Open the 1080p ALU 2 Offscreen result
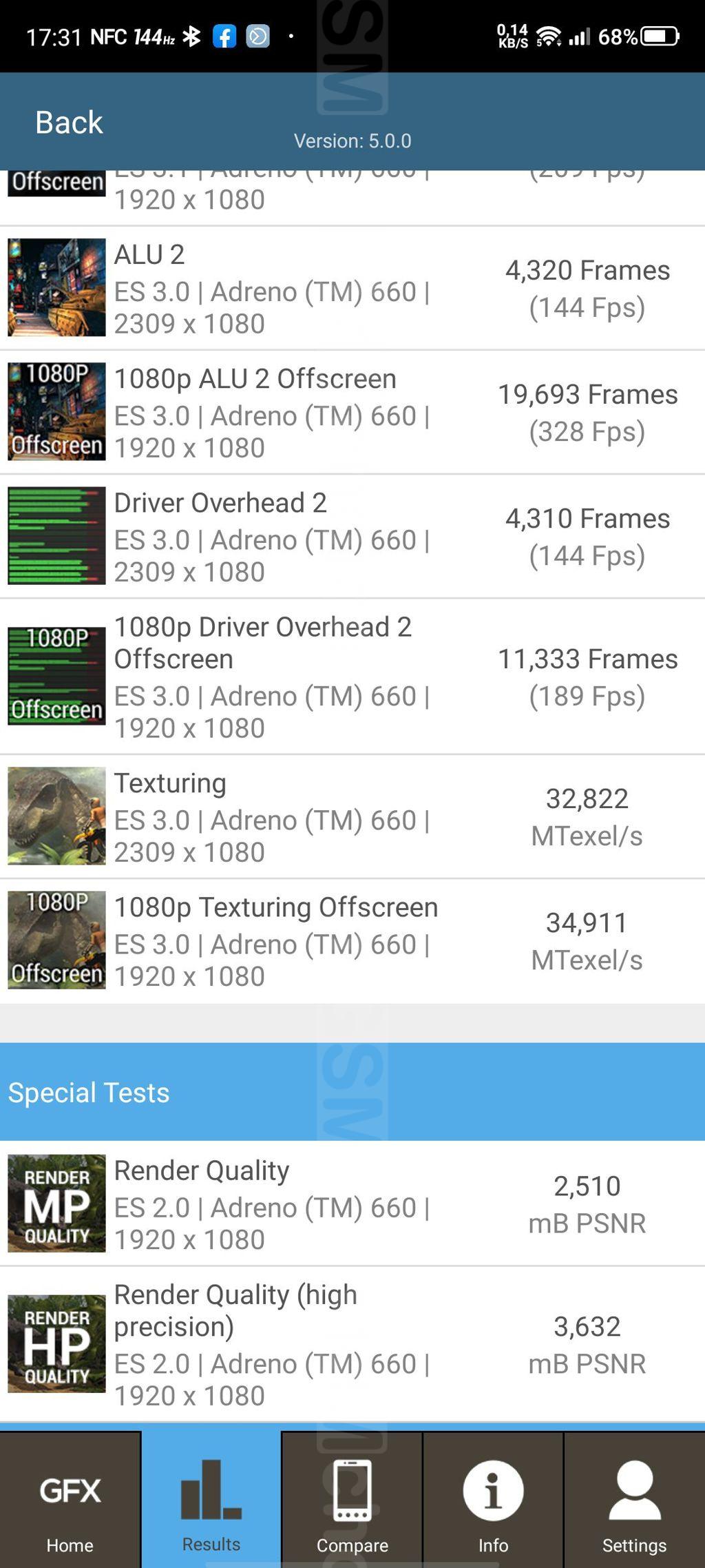Screen dimensions: 705x1568 (x=352, y=413)
